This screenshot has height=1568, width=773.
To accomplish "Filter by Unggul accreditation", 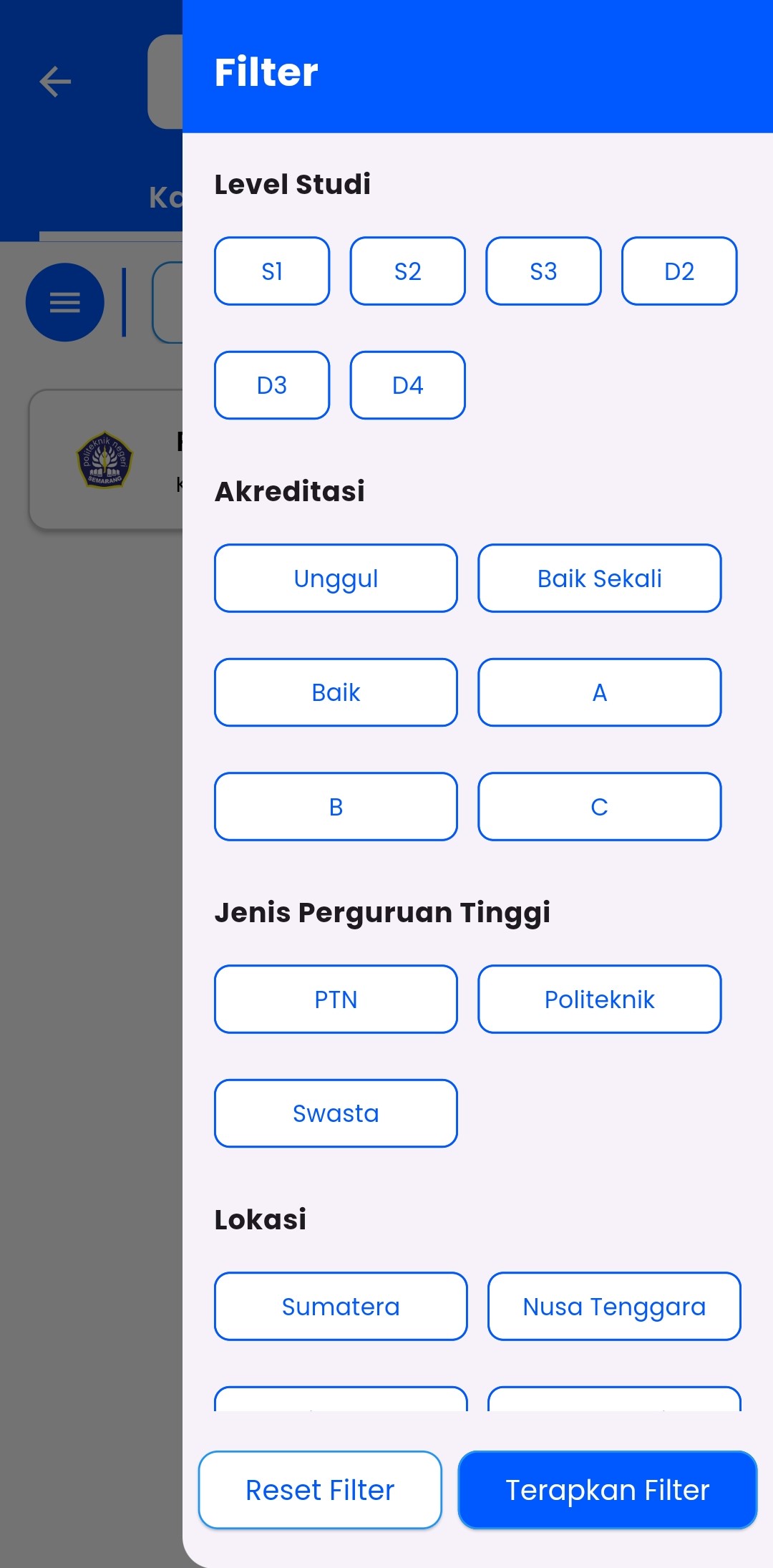I will (x=336, y=579).
